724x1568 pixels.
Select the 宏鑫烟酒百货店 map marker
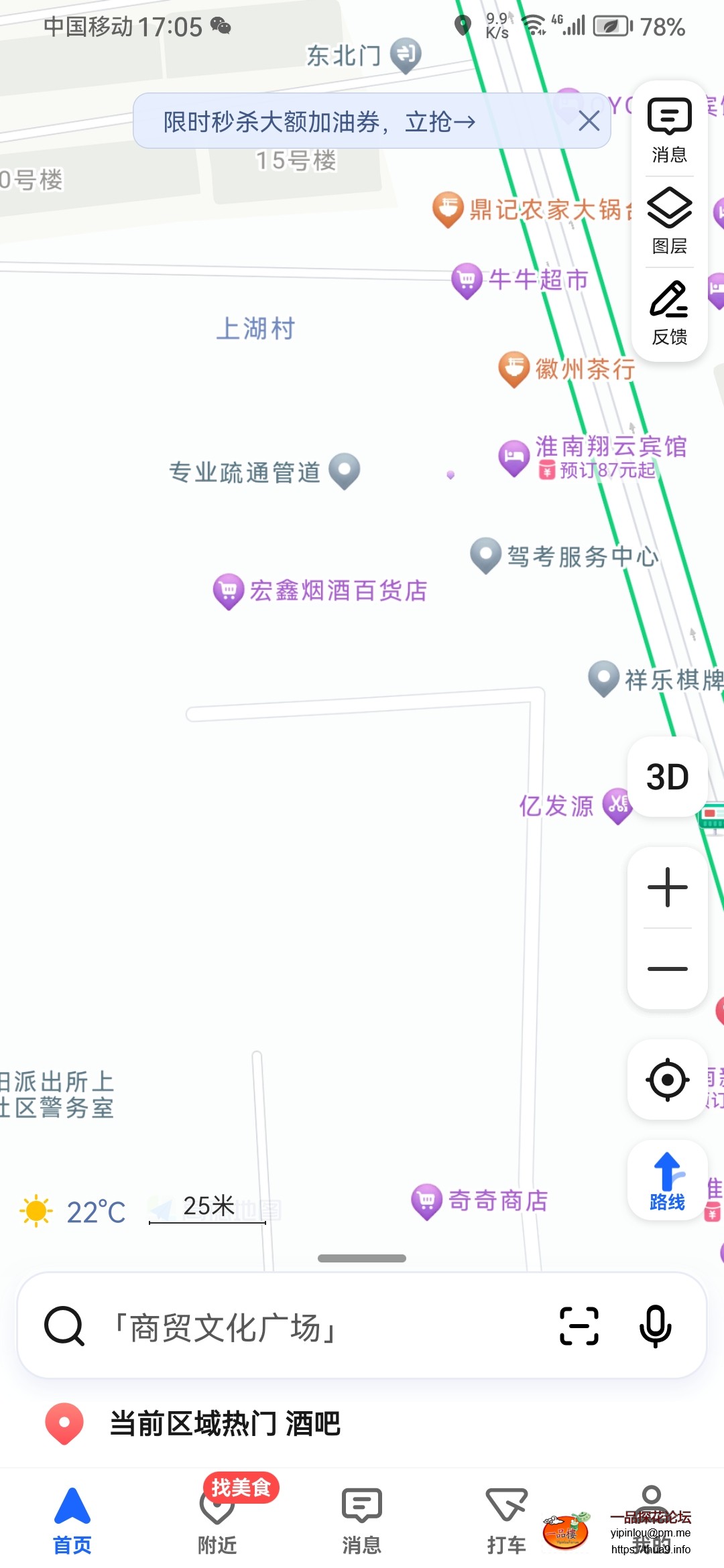coord(229,590)
